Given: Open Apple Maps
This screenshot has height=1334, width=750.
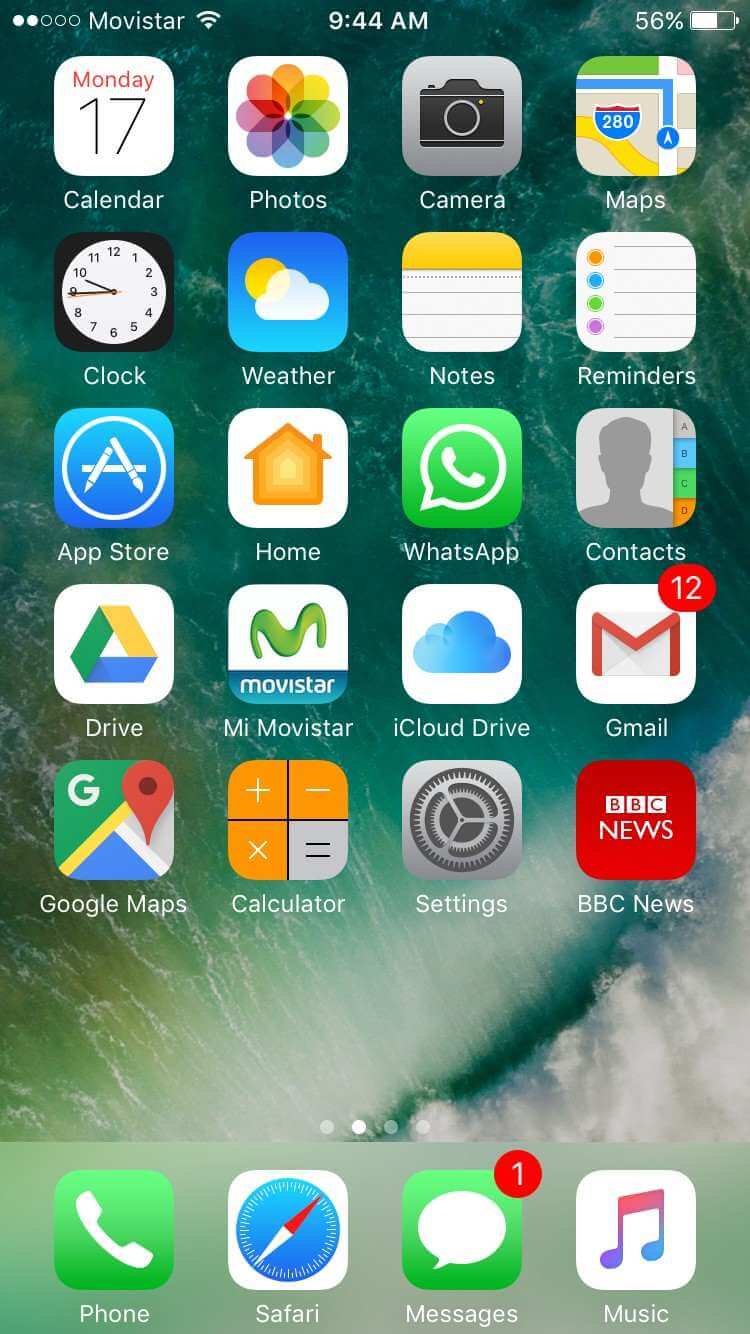Looking at the screenshot, I should pyautogui.click(x=636, y=116).
